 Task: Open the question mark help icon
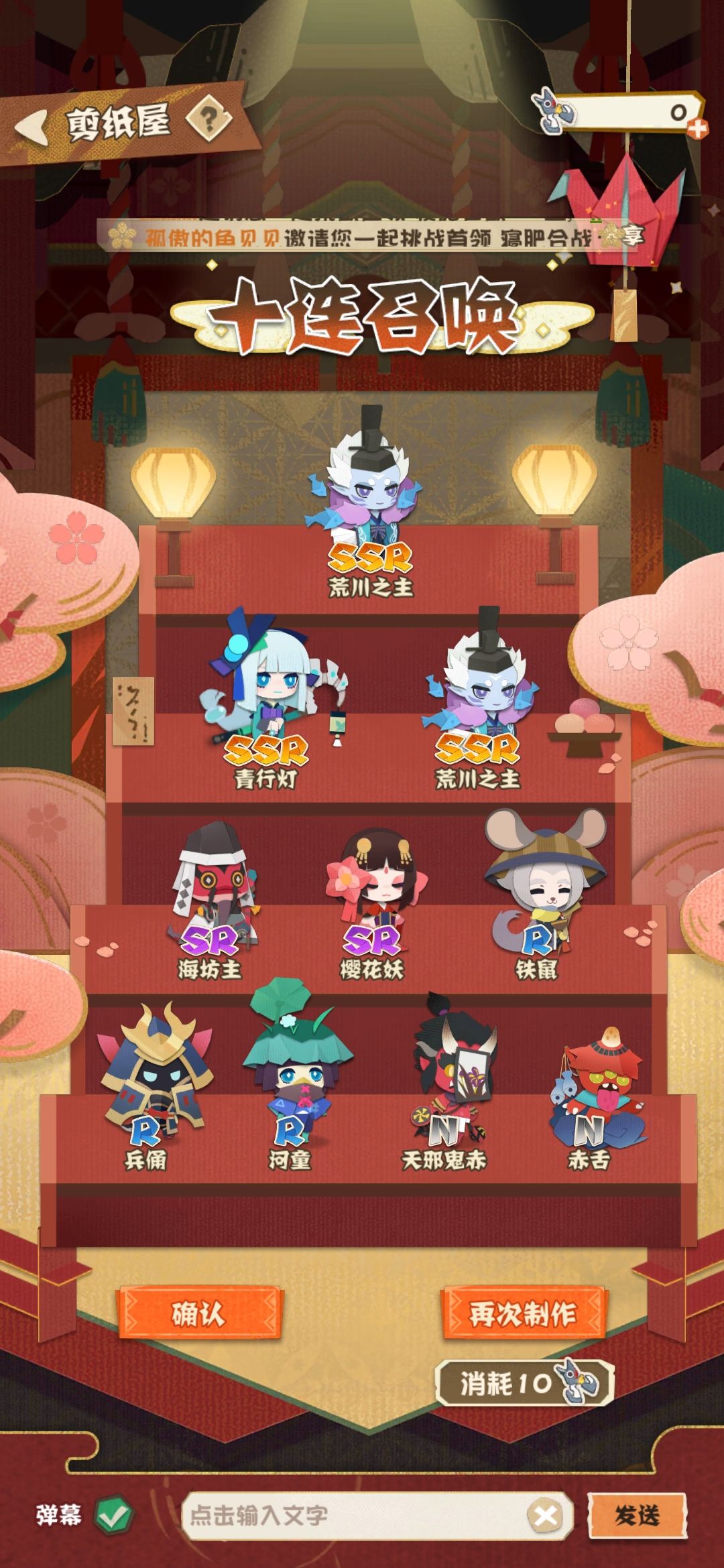[209, 120]
